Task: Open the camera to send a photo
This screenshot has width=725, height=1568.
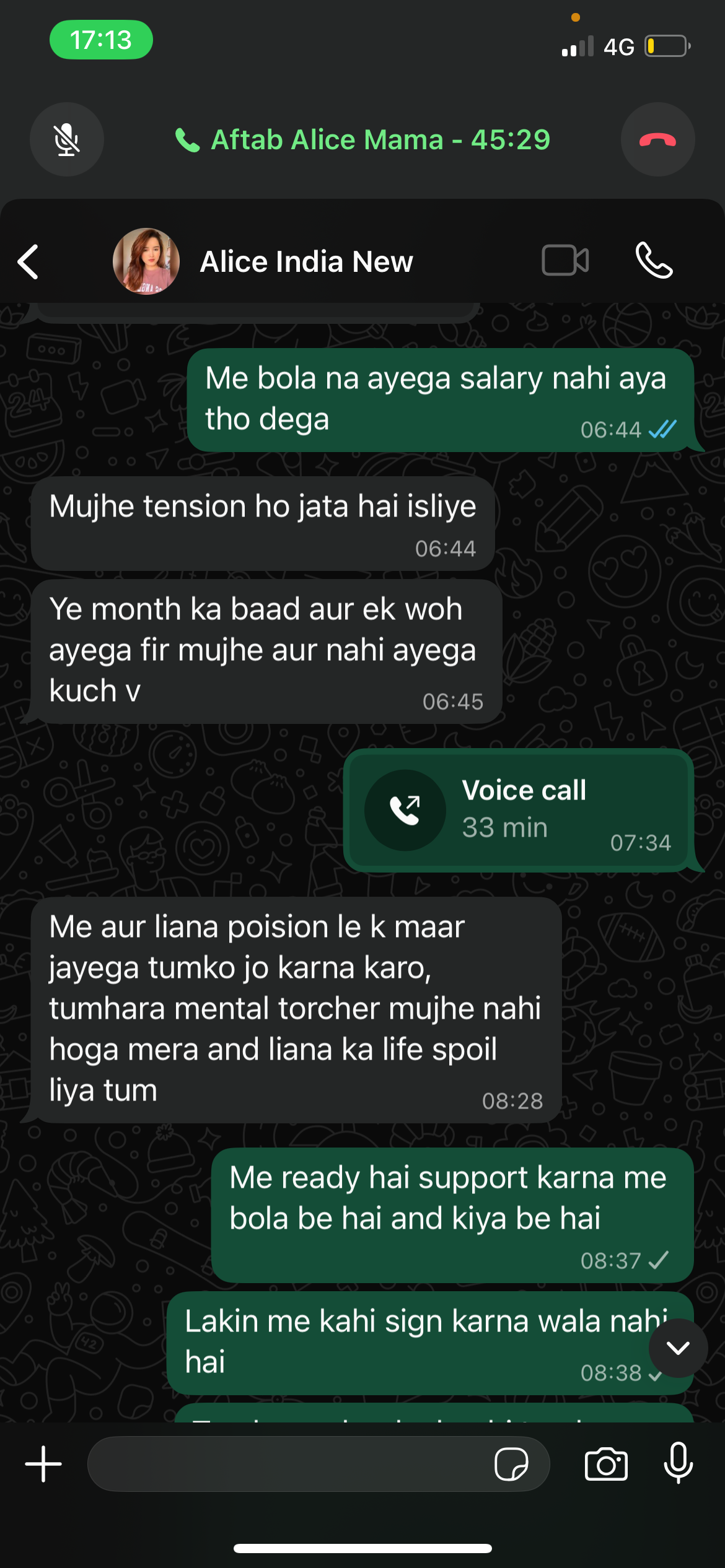Action: coord(606,1464)
